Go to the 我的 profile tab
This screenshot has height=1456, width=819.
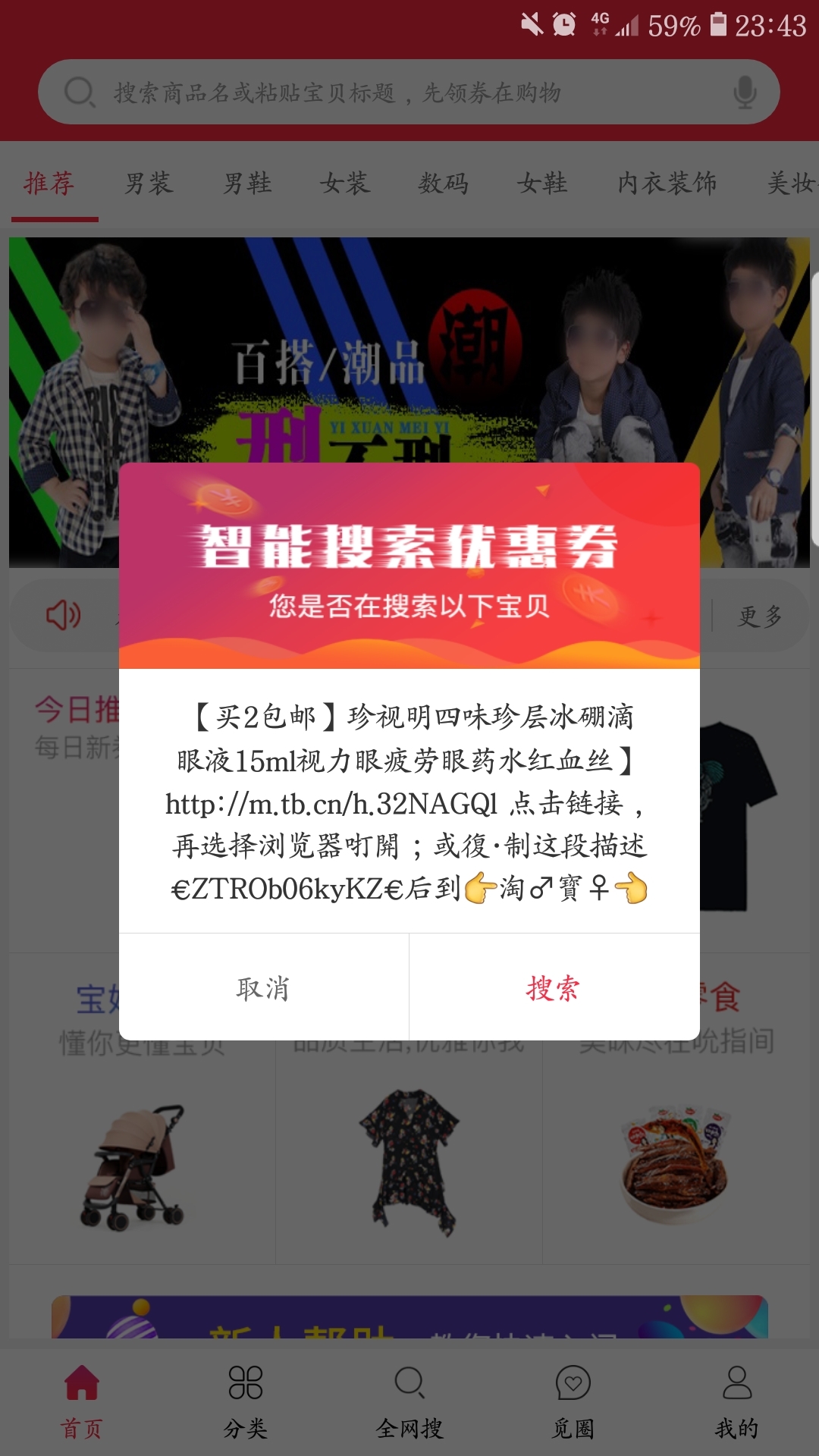[x=736, y=1401]
